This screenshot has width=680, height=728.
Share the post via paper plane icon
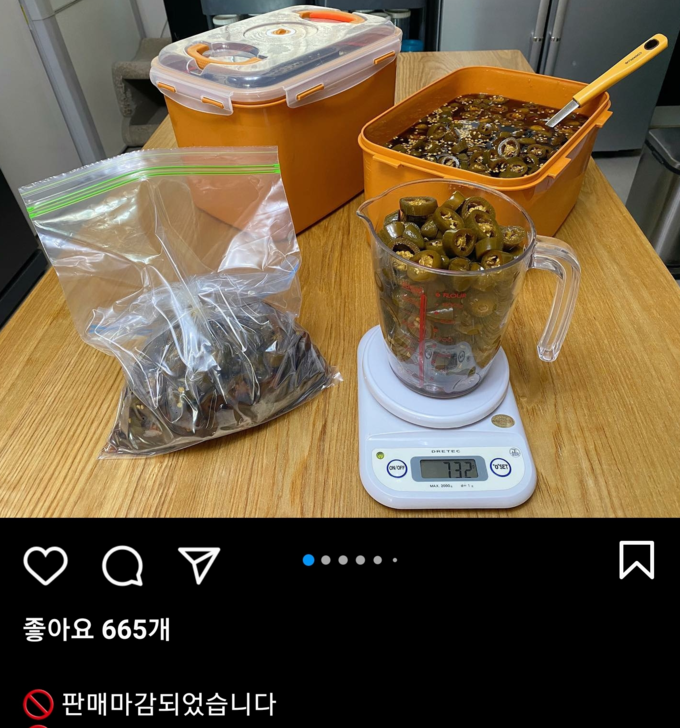(198, 565)
